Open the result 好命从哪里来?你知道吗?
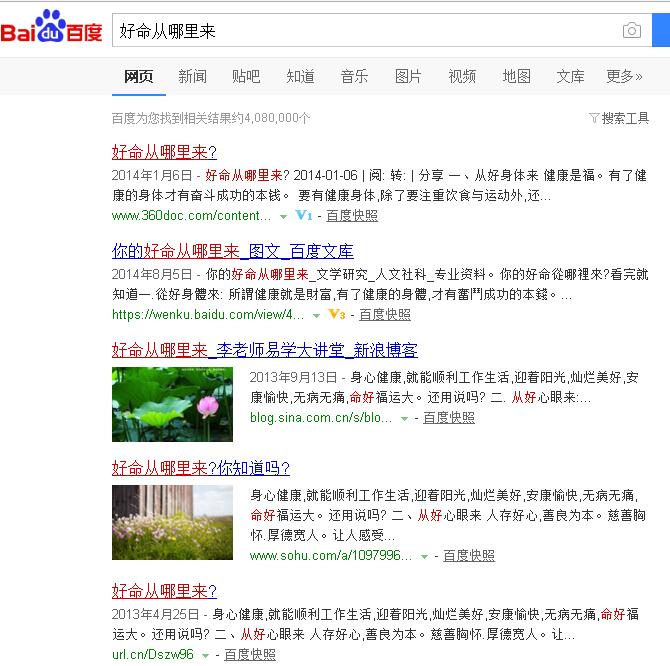The image size is (670, 666). (x=200, y=468)
